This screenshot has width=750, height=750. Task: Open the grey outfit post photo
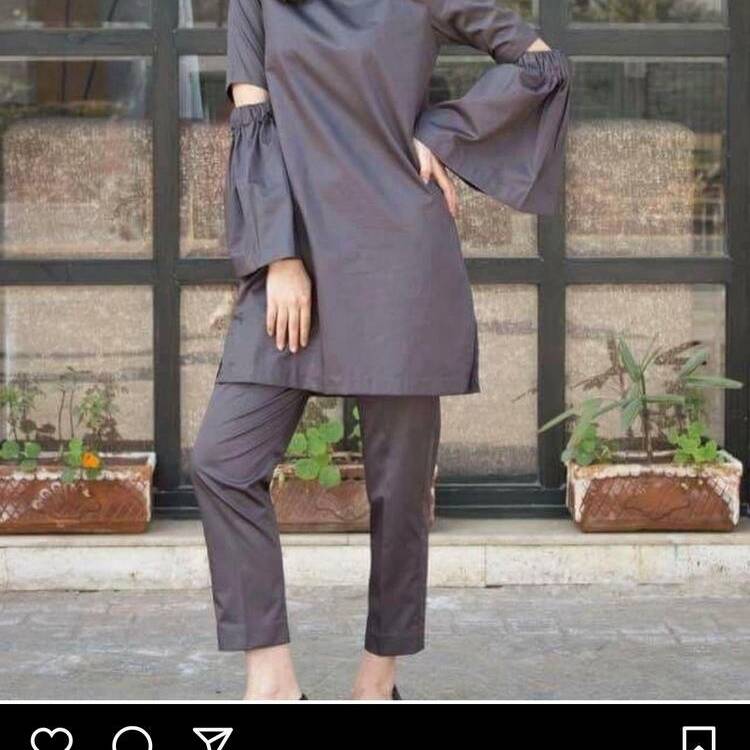point(375,350)
